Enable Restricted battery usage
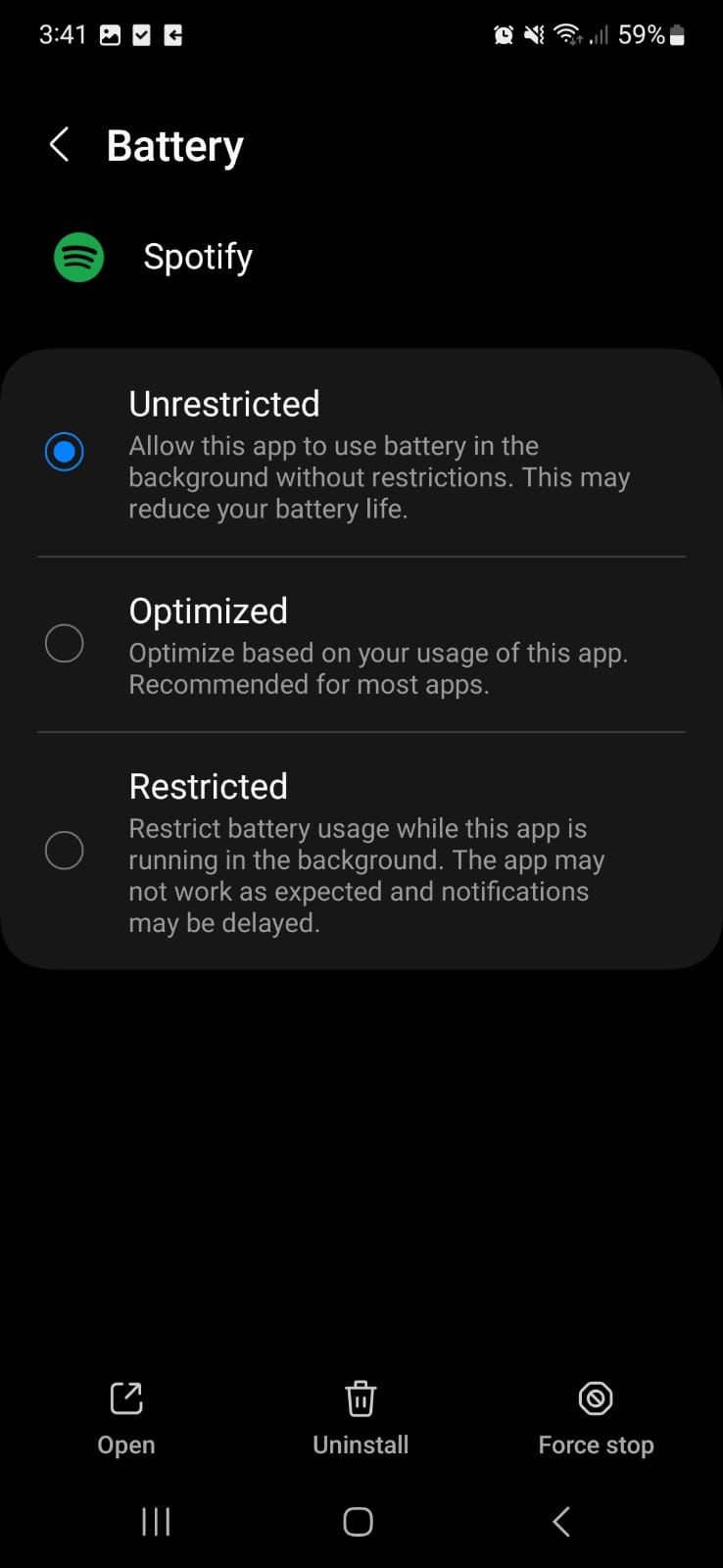723x1568 pixels. [65, 851]
